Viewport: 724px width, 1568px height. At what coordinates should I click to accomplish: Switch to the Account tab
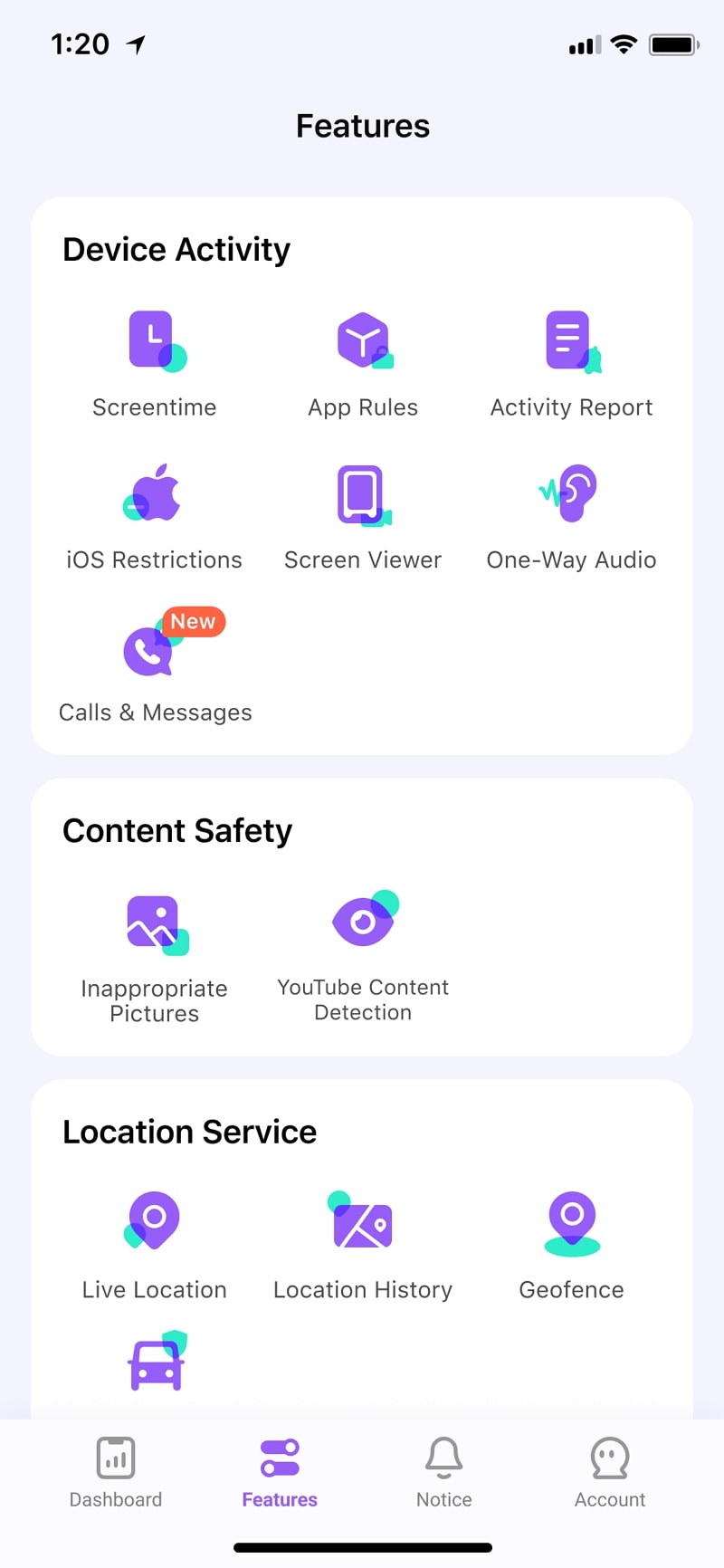pos(610,1472)
